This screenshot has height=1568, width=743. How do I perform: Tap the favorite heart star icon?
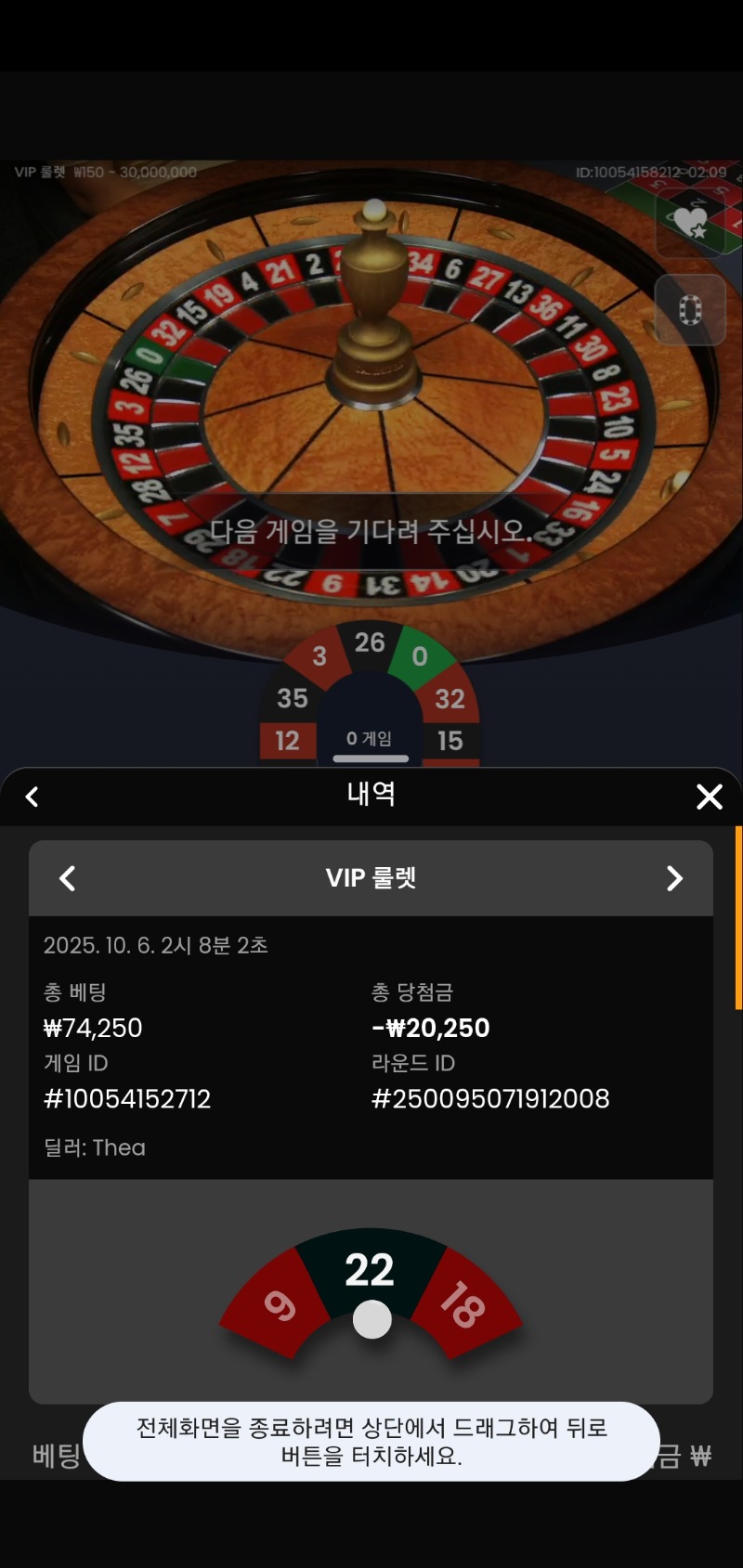690,223
